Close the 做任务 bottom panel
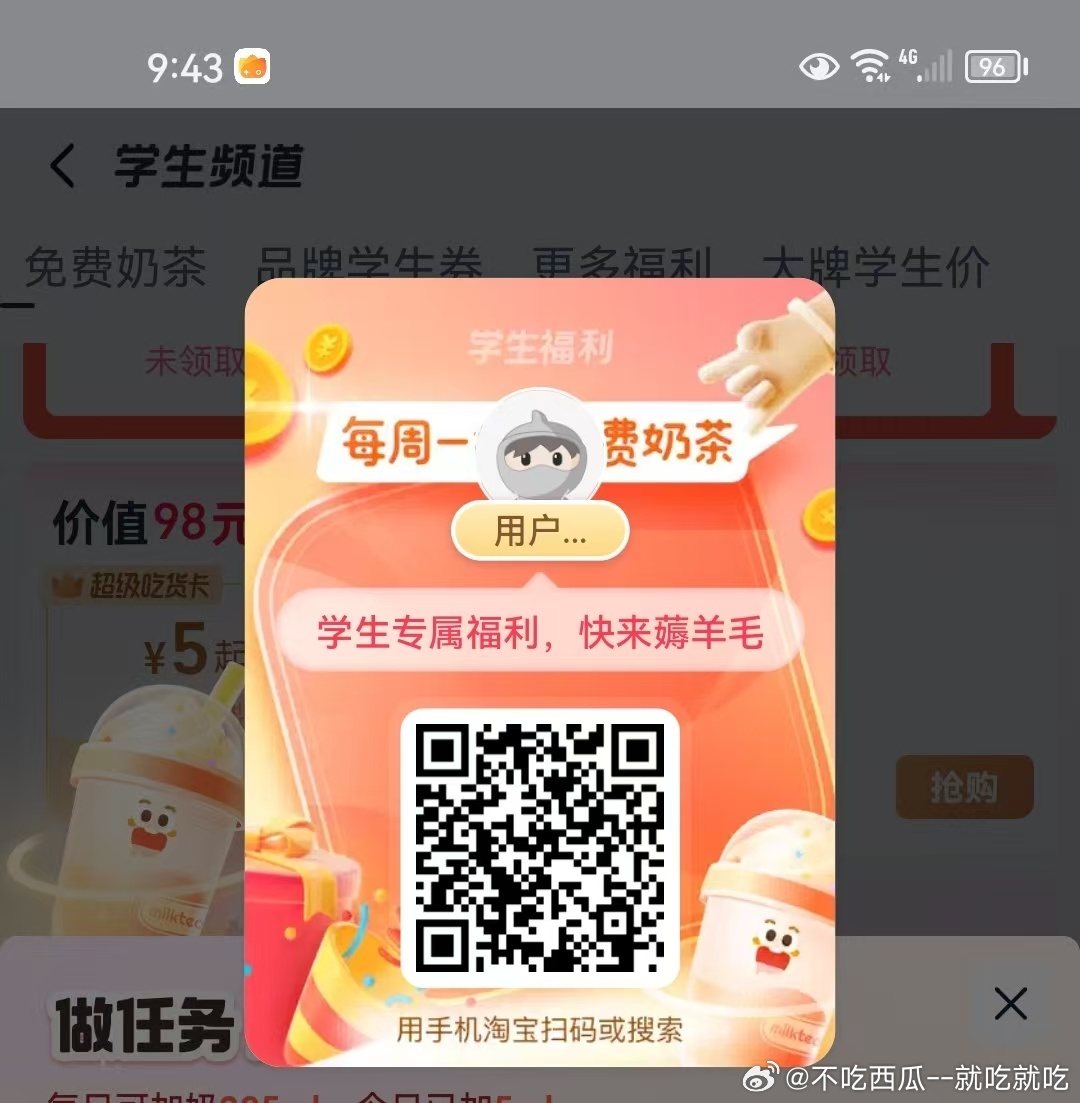 point(1011,1003)
